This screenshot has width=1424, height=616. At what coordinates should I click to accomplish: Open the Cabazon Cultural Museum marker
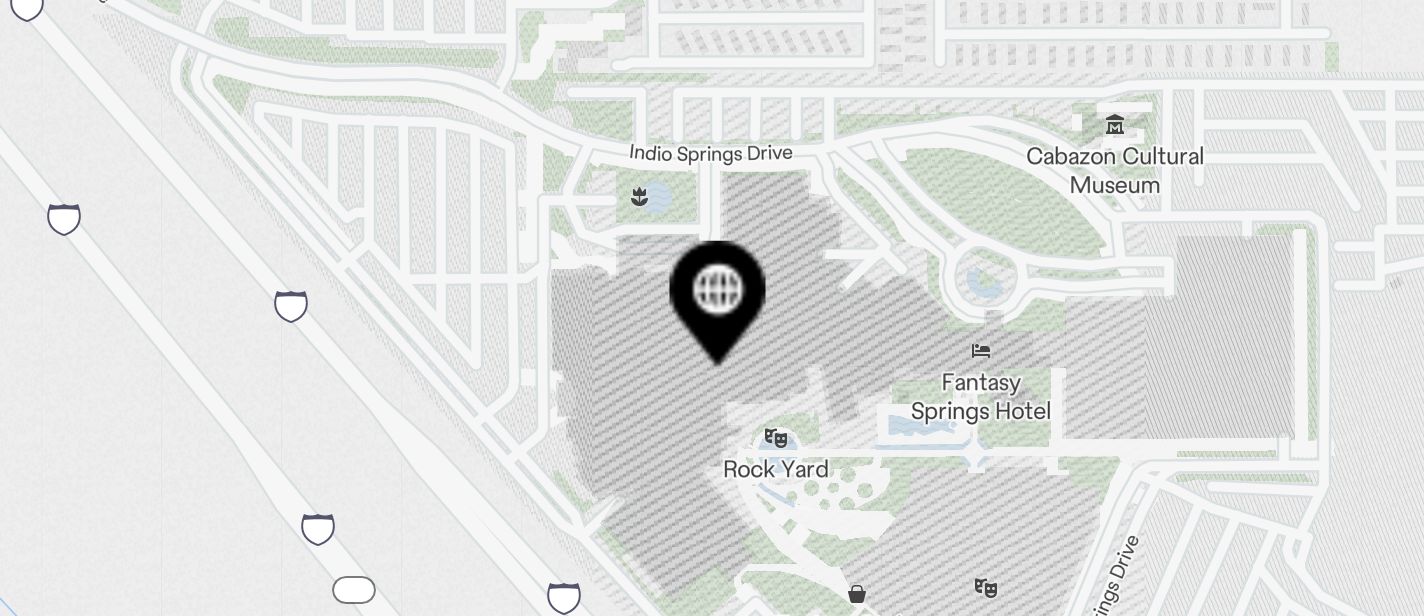1115,126
